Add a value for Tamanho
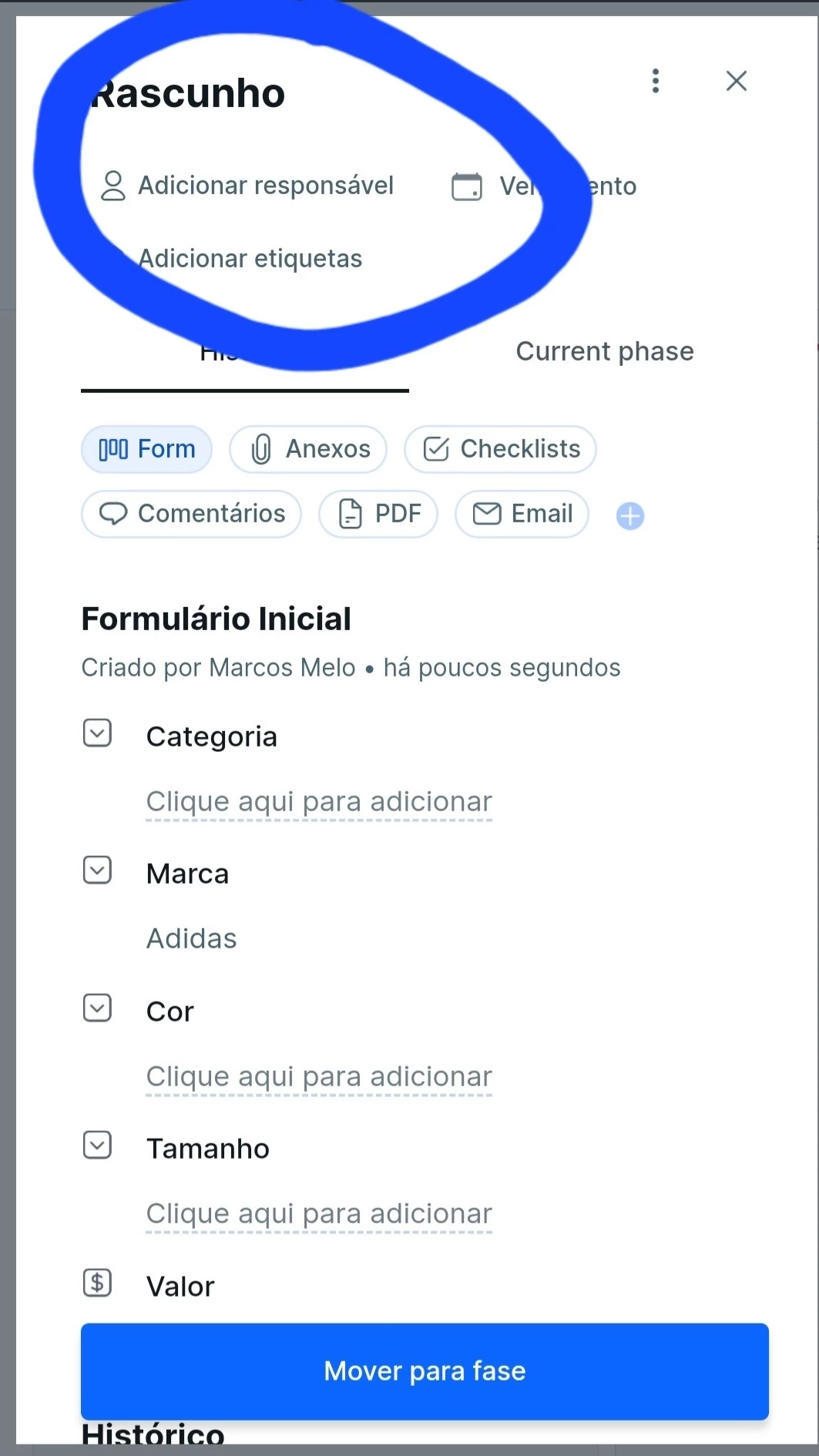 point(319,1214)
